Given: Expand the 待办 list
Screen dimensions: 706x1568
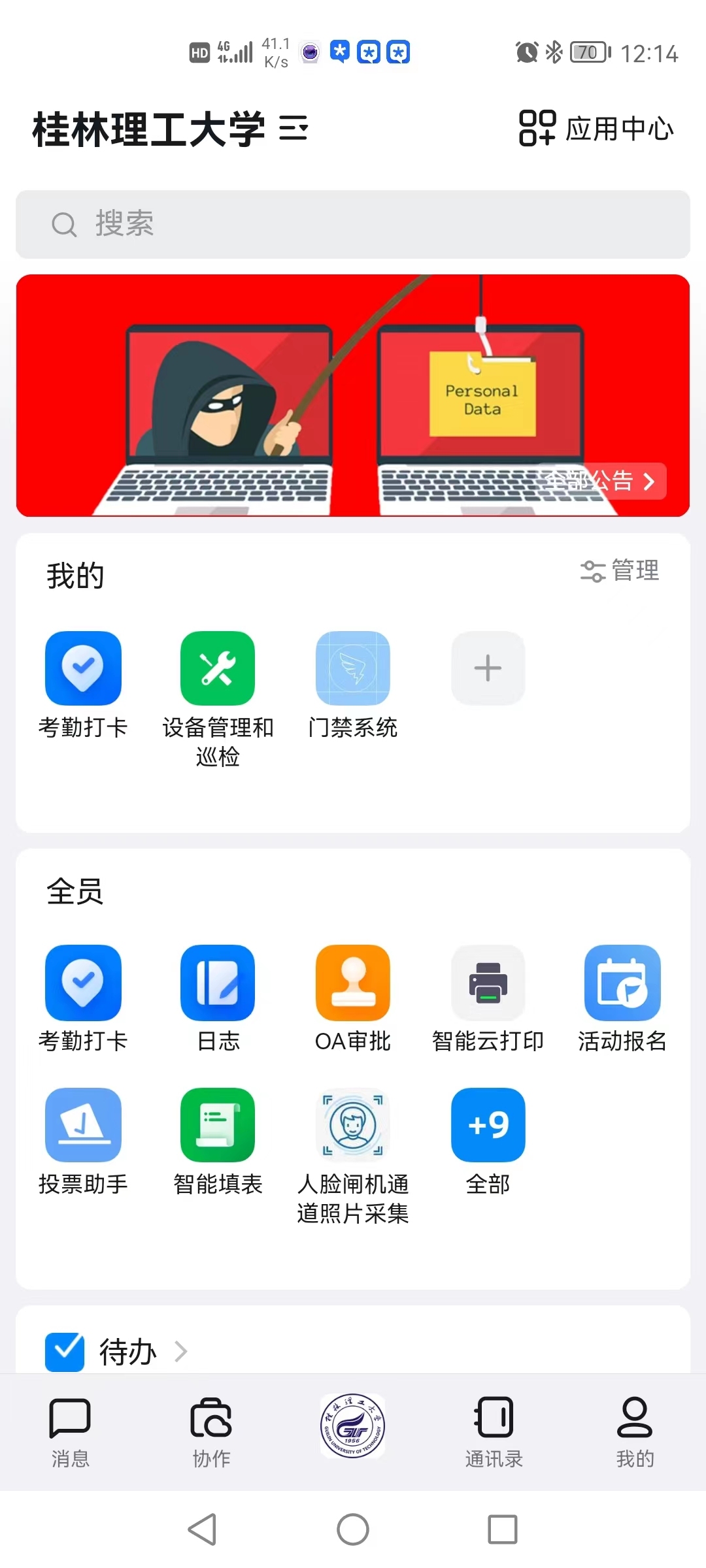Looking at the screenshot, I should coord(128,1351).
